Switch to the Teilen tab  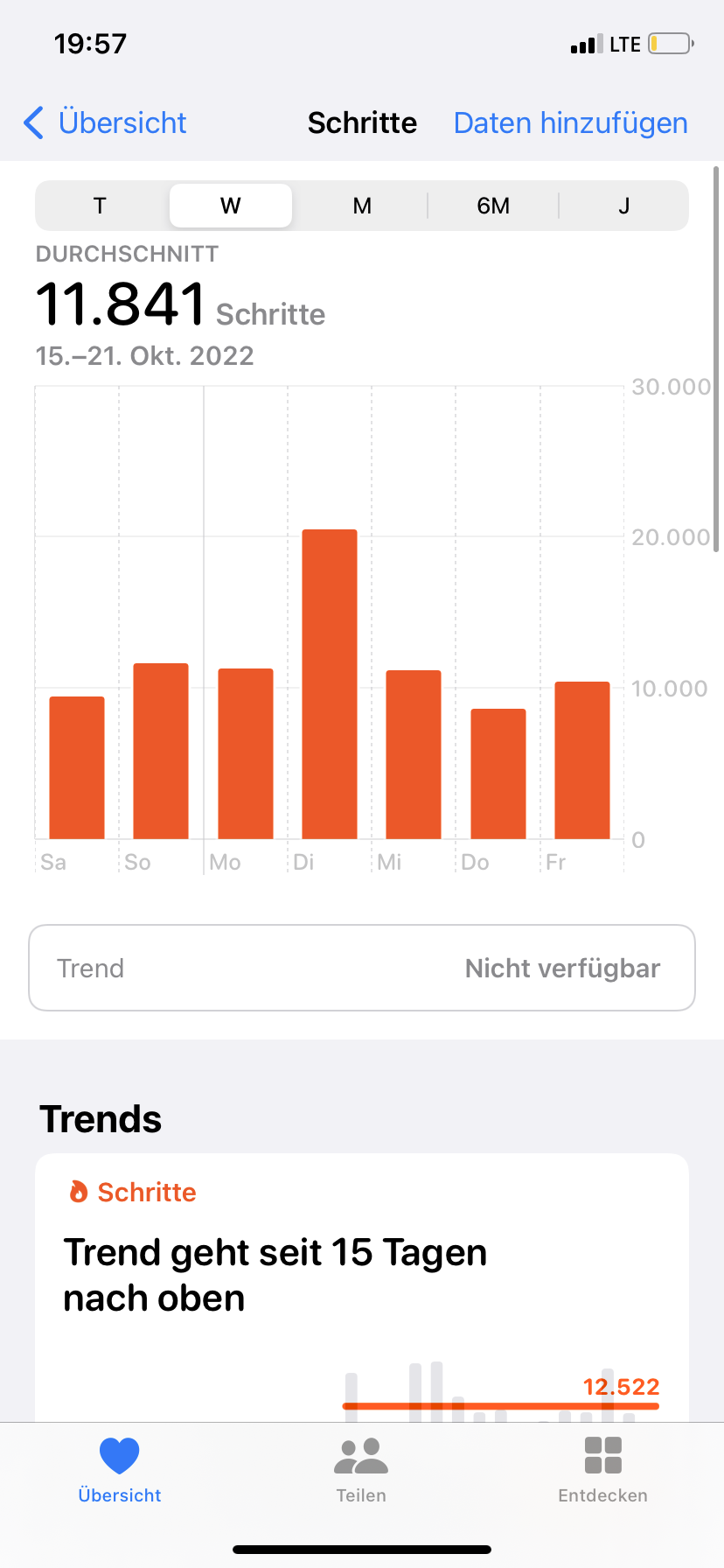point(361,1470)
